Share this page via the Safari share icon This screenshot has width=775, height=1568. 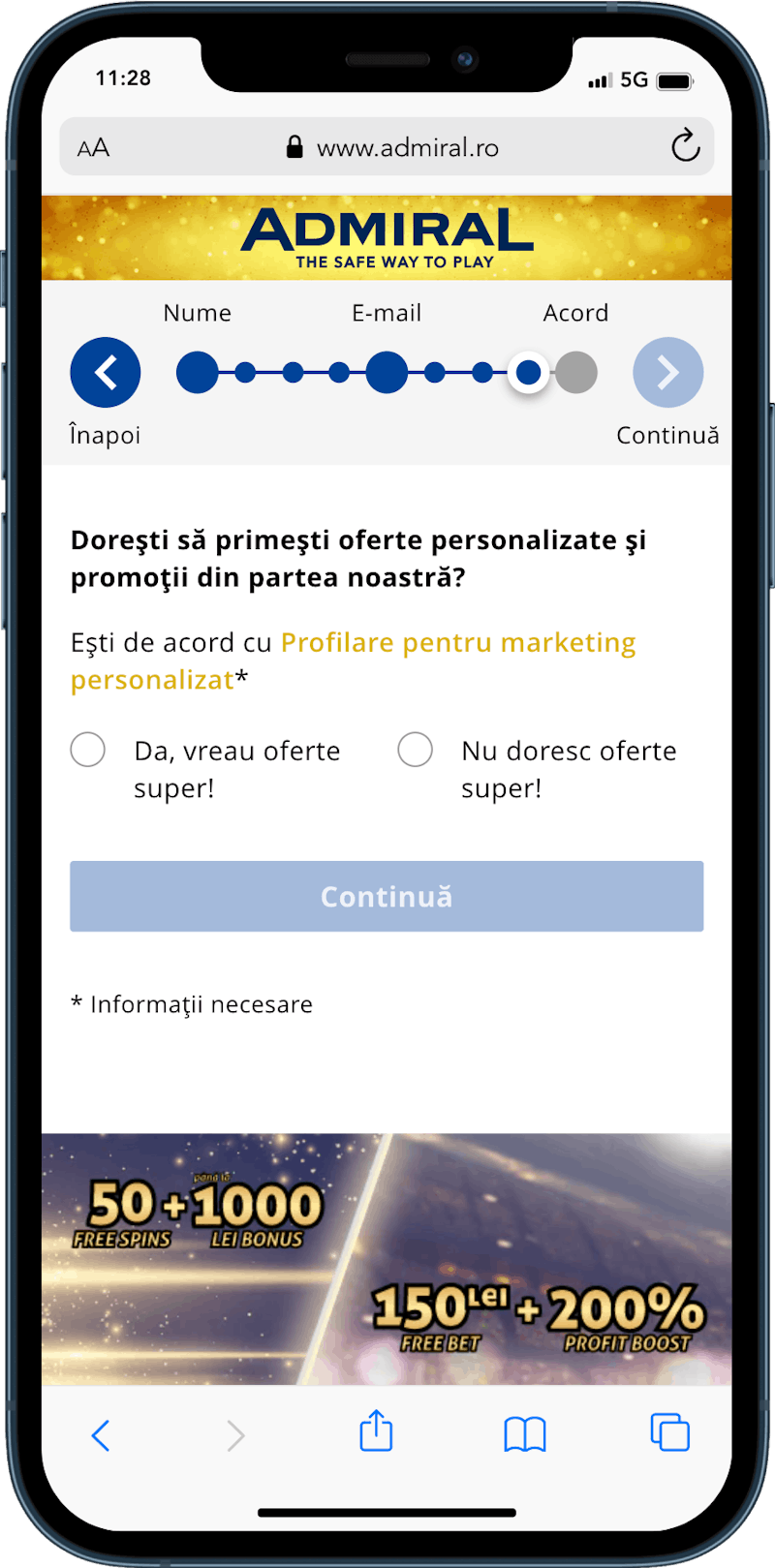376,1431
